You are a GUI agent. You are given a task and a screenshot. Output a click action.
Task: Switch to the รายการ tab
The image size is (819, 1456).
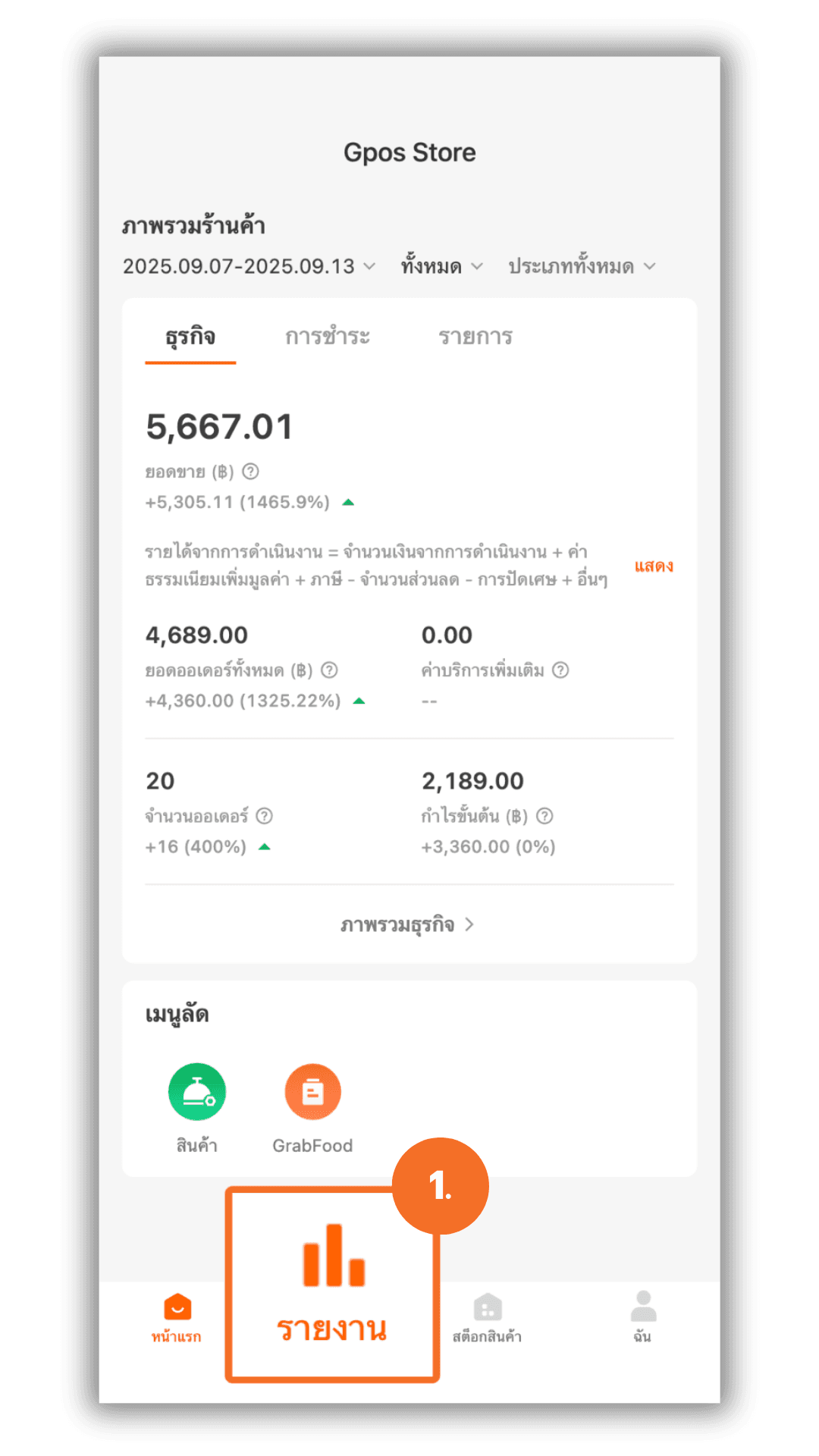[475, 337]
